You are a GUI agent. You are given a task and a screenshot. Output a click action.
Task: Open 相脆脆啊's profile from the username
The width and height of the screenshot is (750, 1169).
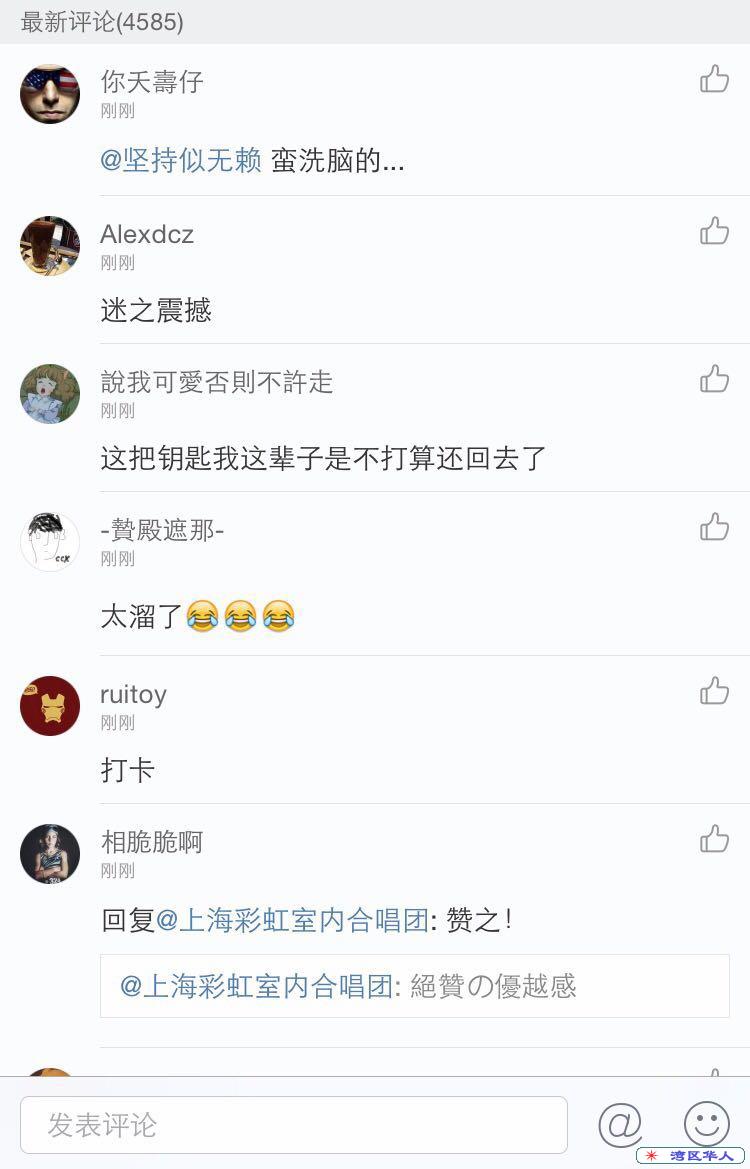coord(152,842)
